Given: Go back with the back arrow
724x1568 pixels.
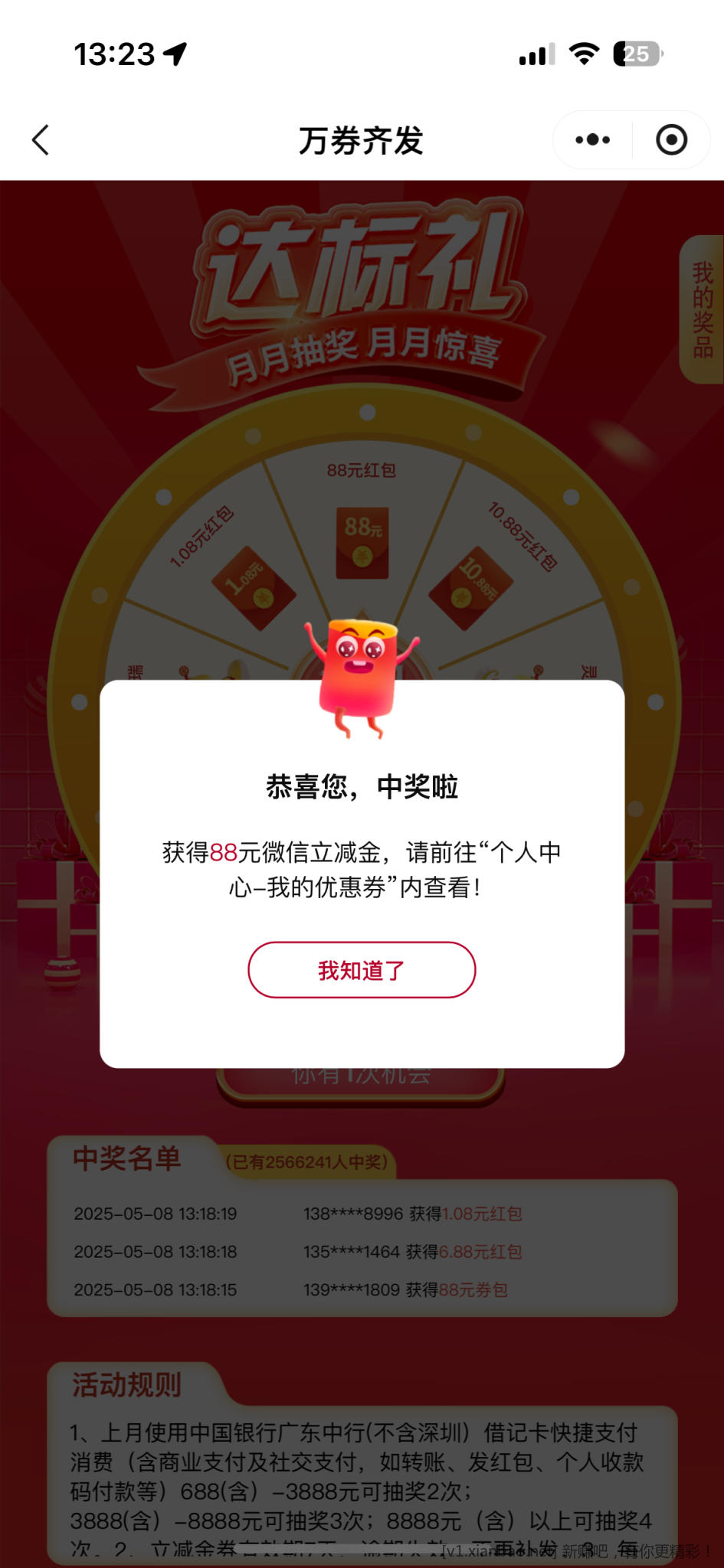Looking at the screenshot, I should point(41,140).
